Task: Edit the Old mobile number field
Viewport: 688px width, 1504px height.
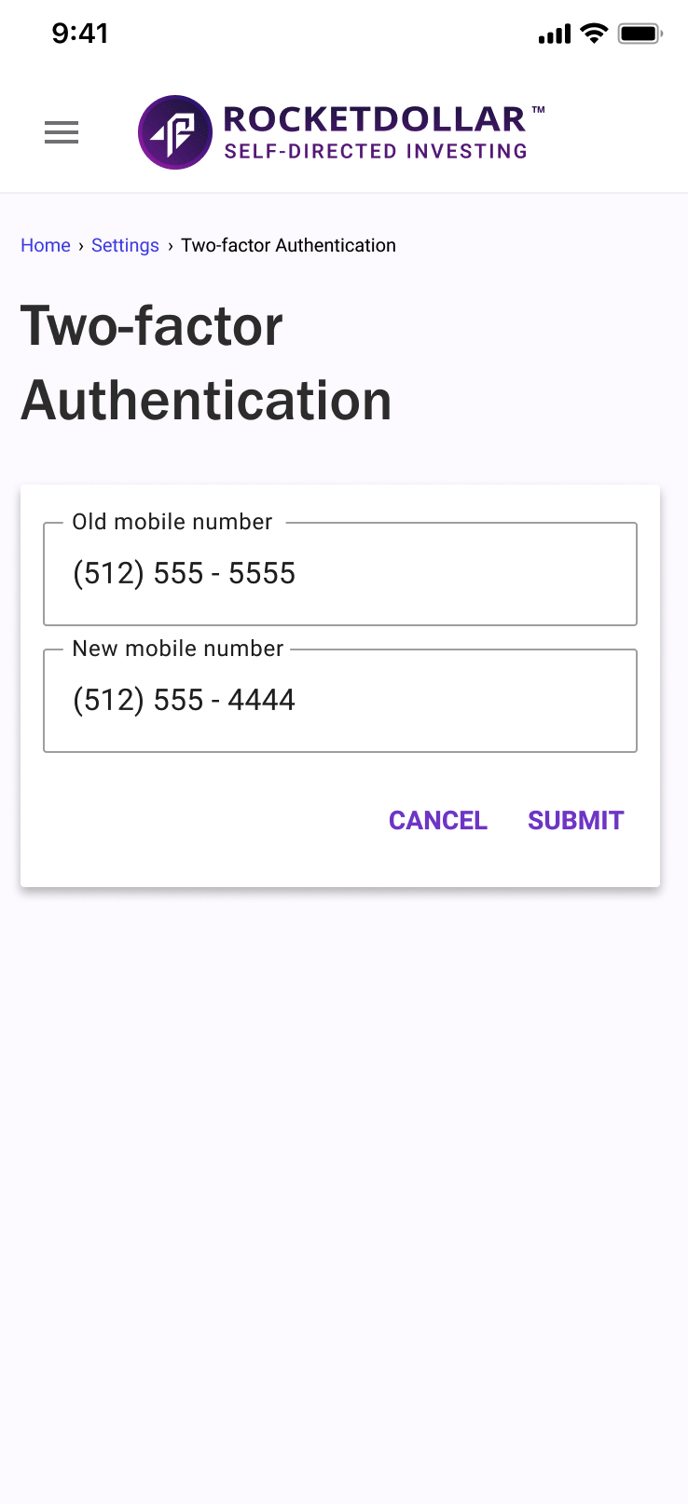Action: point(340,574)
